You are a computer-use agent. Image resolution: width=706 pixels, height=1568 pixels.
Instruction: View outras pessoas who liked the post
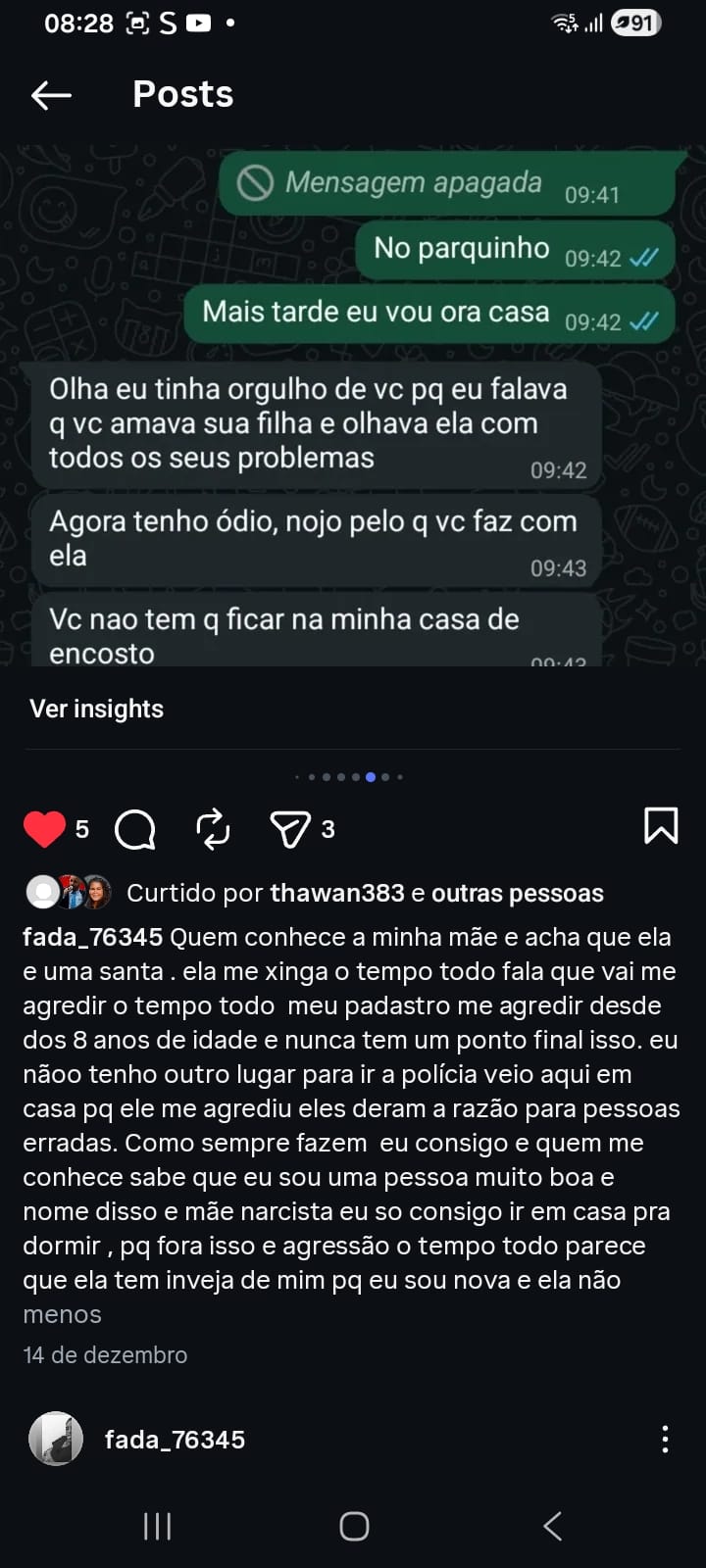(517, 893)
